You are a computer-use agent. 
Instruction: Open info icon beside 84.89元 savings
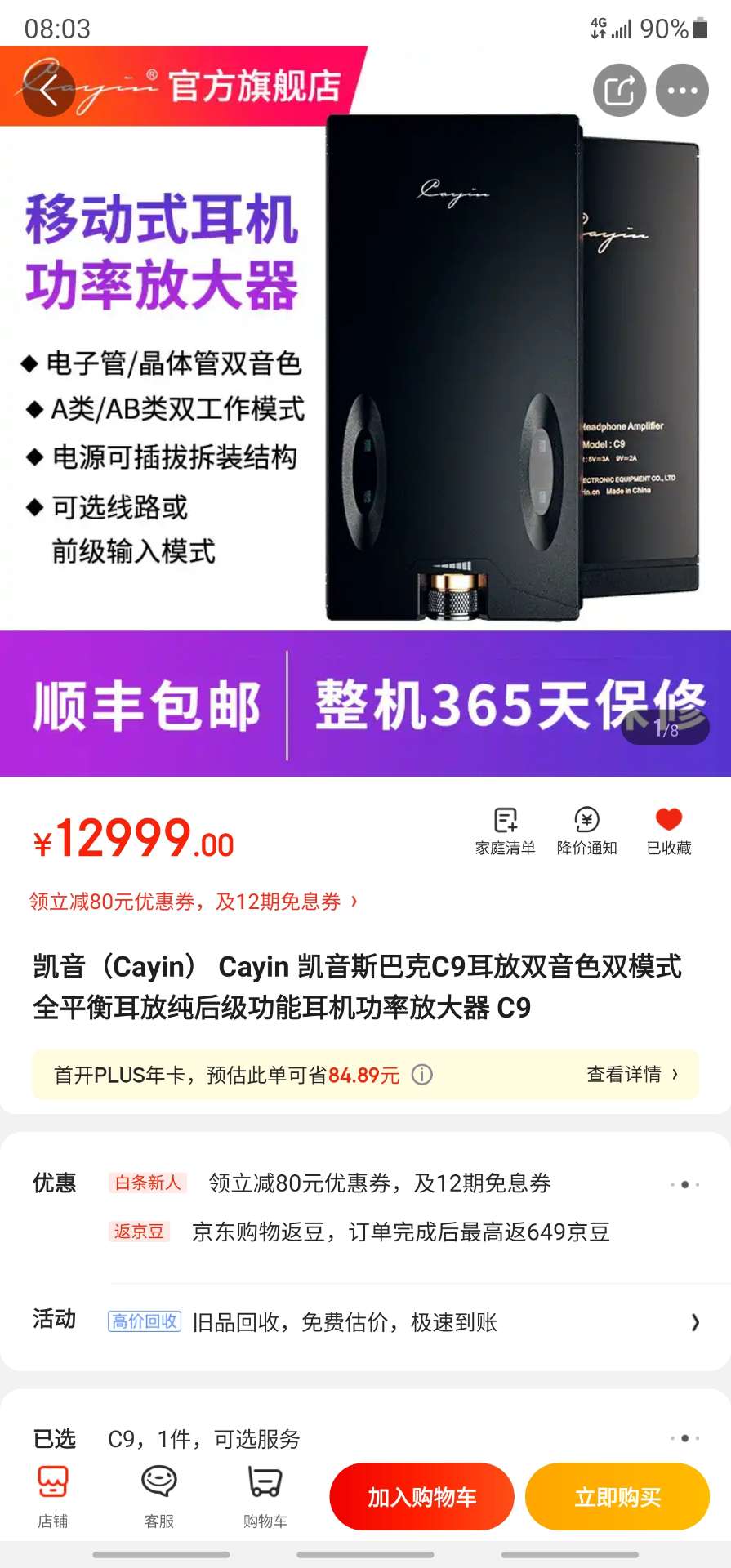click(421, 1075)
